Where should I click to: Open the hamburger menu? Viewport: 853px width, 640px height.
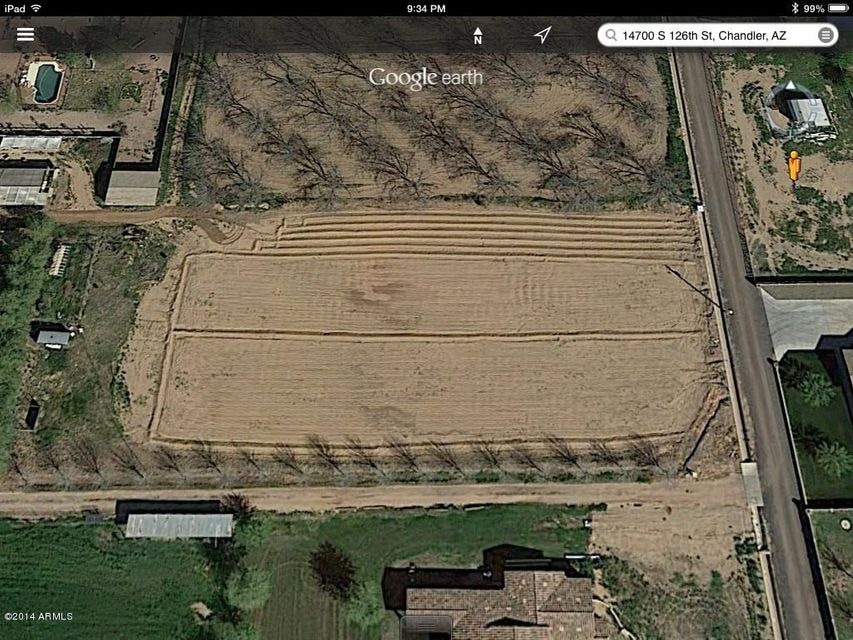25,35
